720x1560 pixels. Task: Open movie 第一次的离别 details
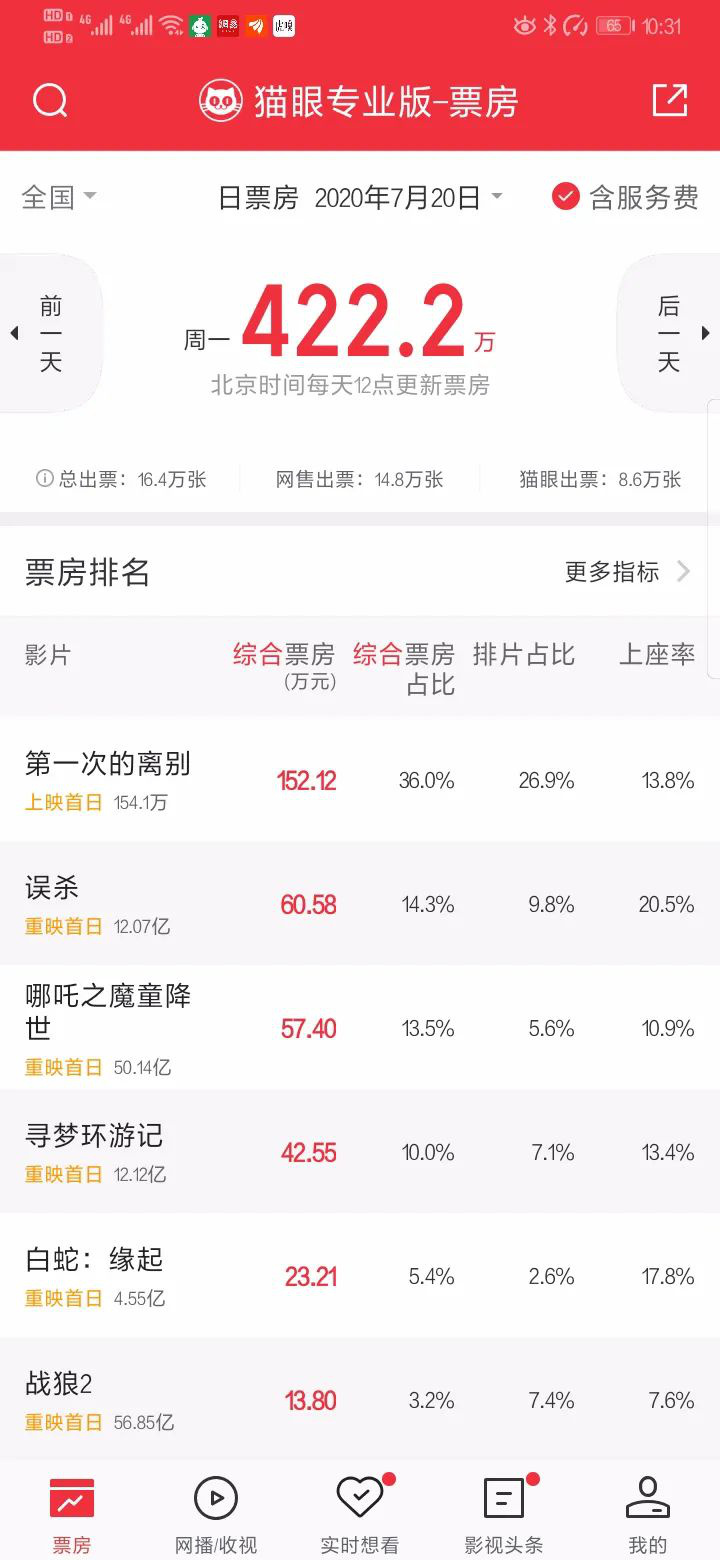[x=108, y=765]
